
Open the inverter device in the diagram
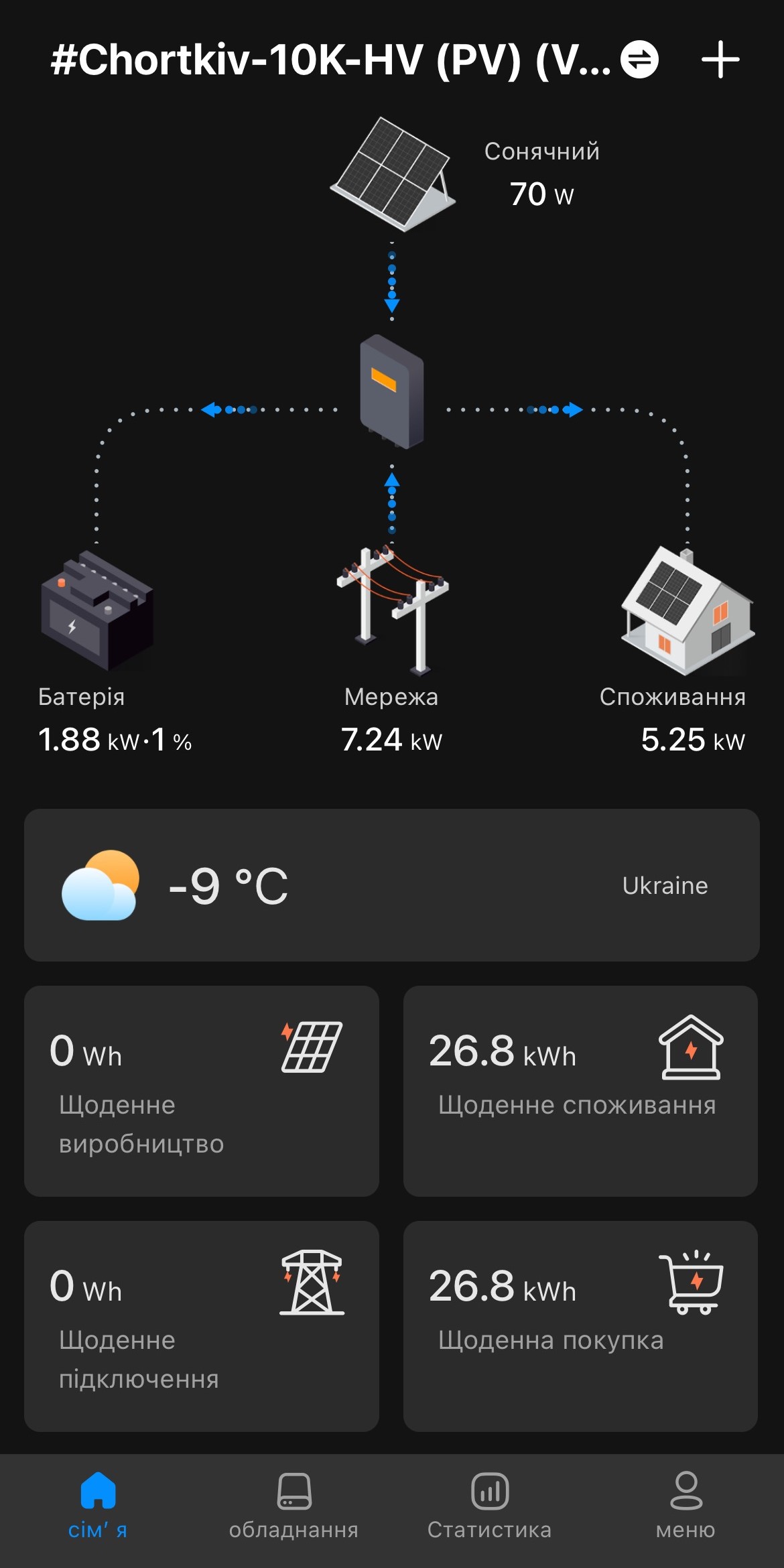point(392,391)
